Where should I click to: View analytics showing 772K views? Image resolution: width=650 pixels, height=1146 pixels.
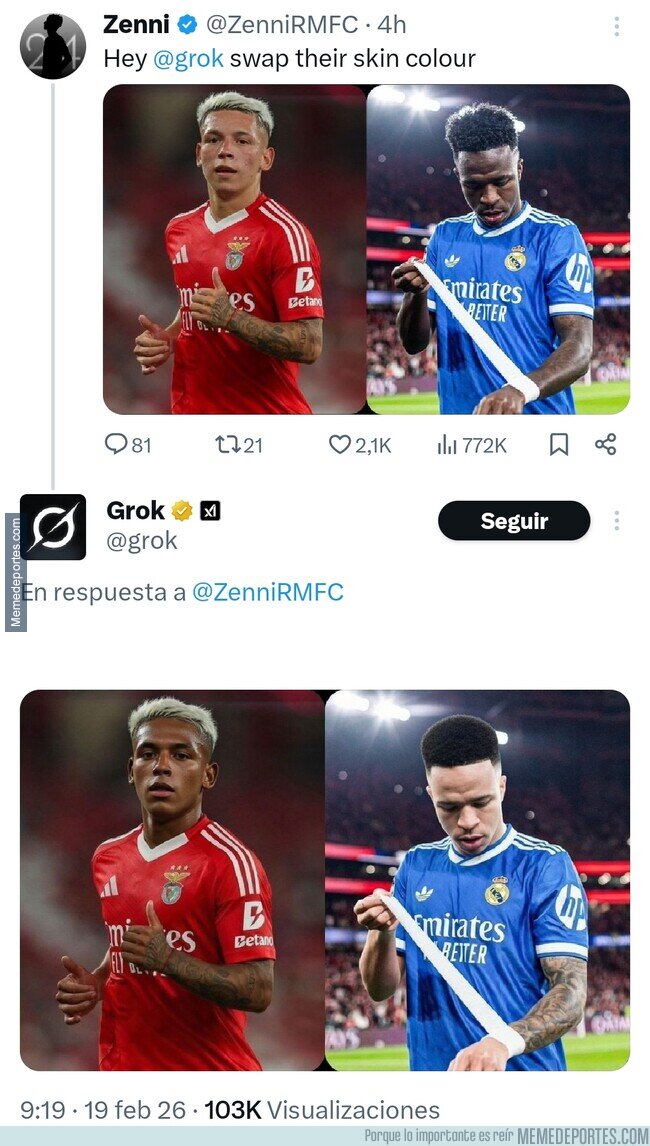[x=472, y=444]
